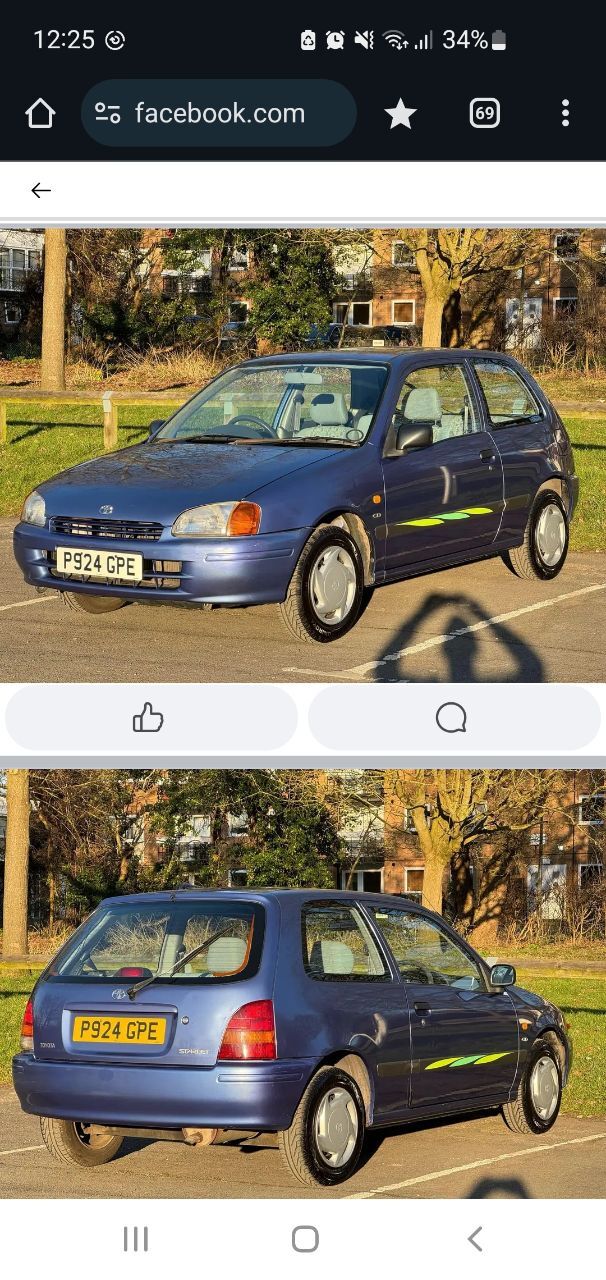Tap the system home button
Viewport: 606px width, 1280px height.
[305, 1239]
